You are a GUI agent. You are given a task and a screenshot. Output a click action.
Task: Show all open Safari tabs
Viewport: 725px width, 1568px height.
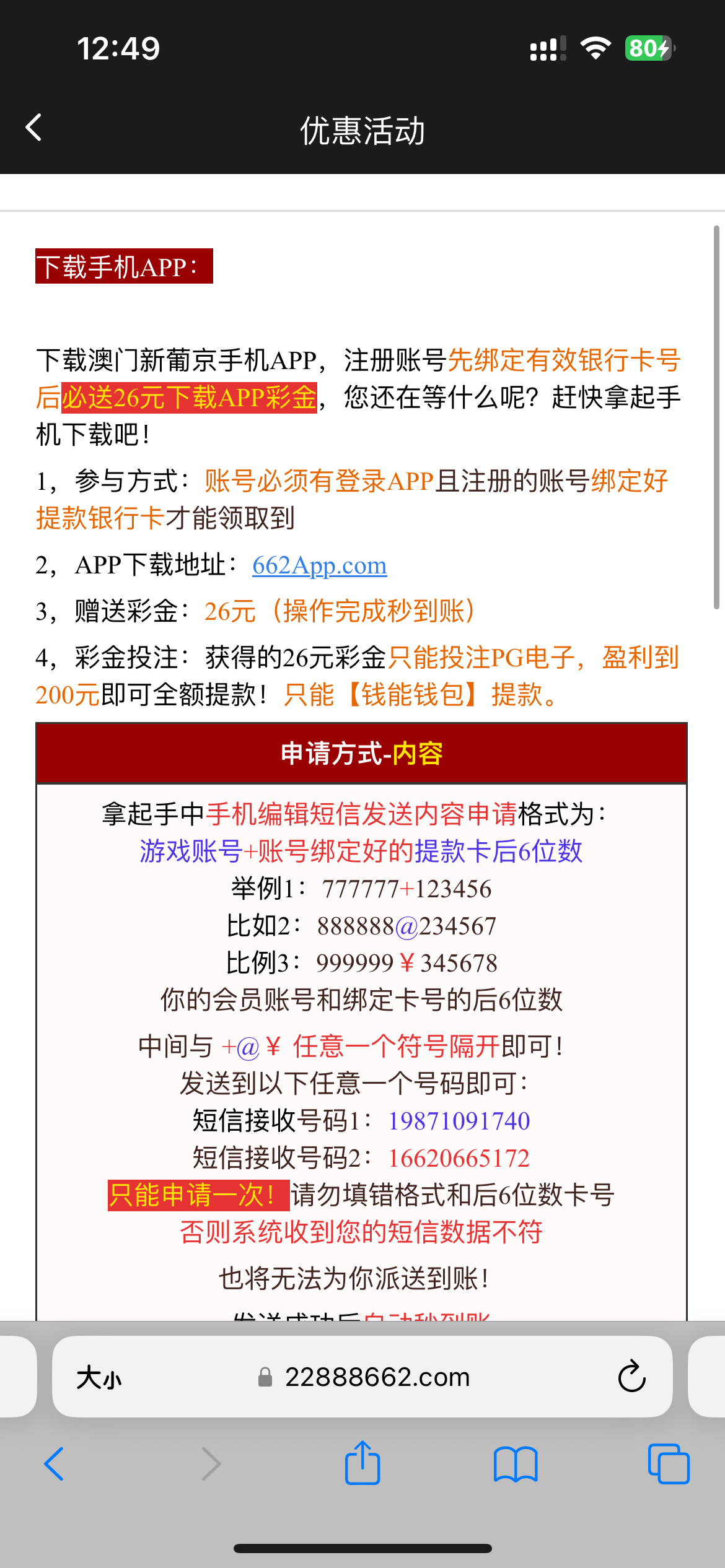[668, 1464]
